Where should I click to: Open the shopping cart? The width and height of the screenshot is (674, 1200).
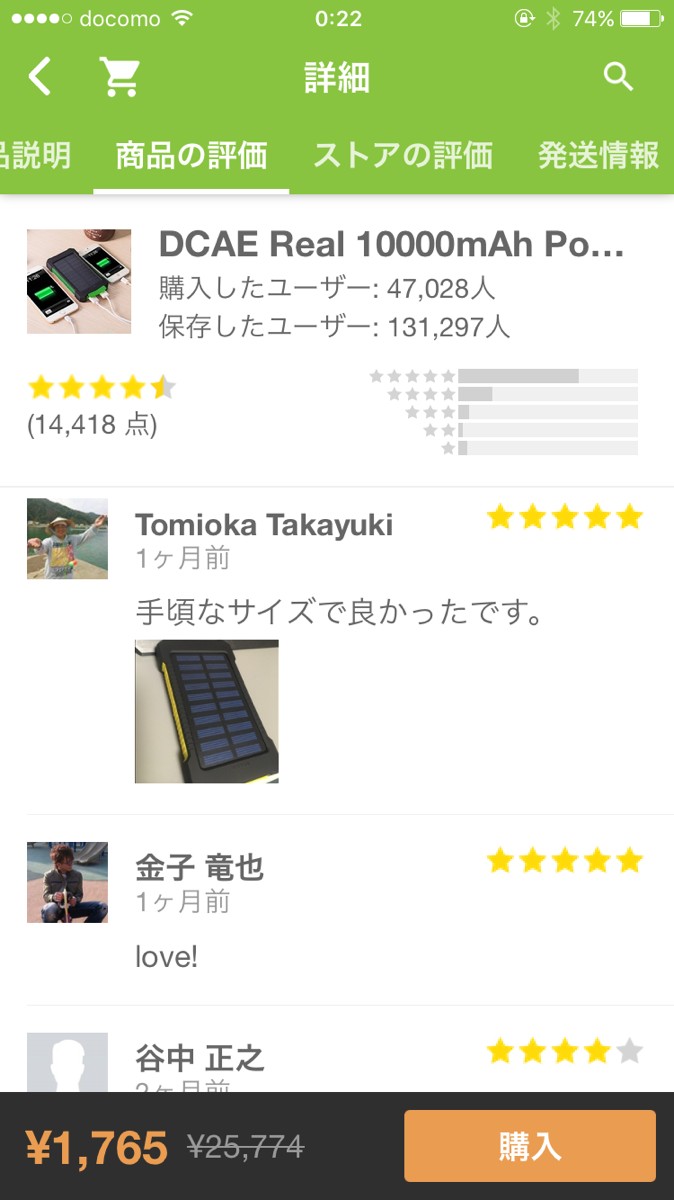click(x=120, y=77)
